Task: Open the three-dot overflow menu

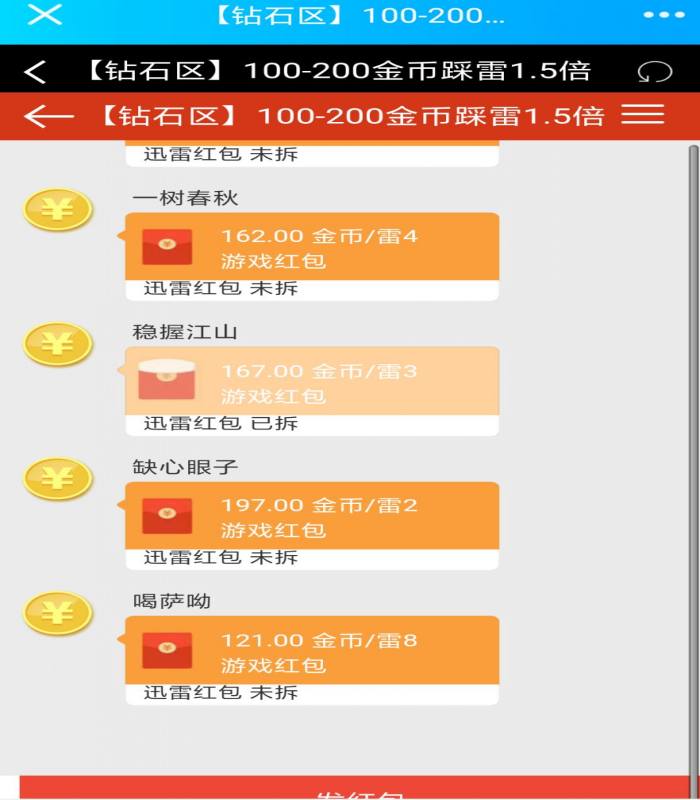Action: [662, 15]
